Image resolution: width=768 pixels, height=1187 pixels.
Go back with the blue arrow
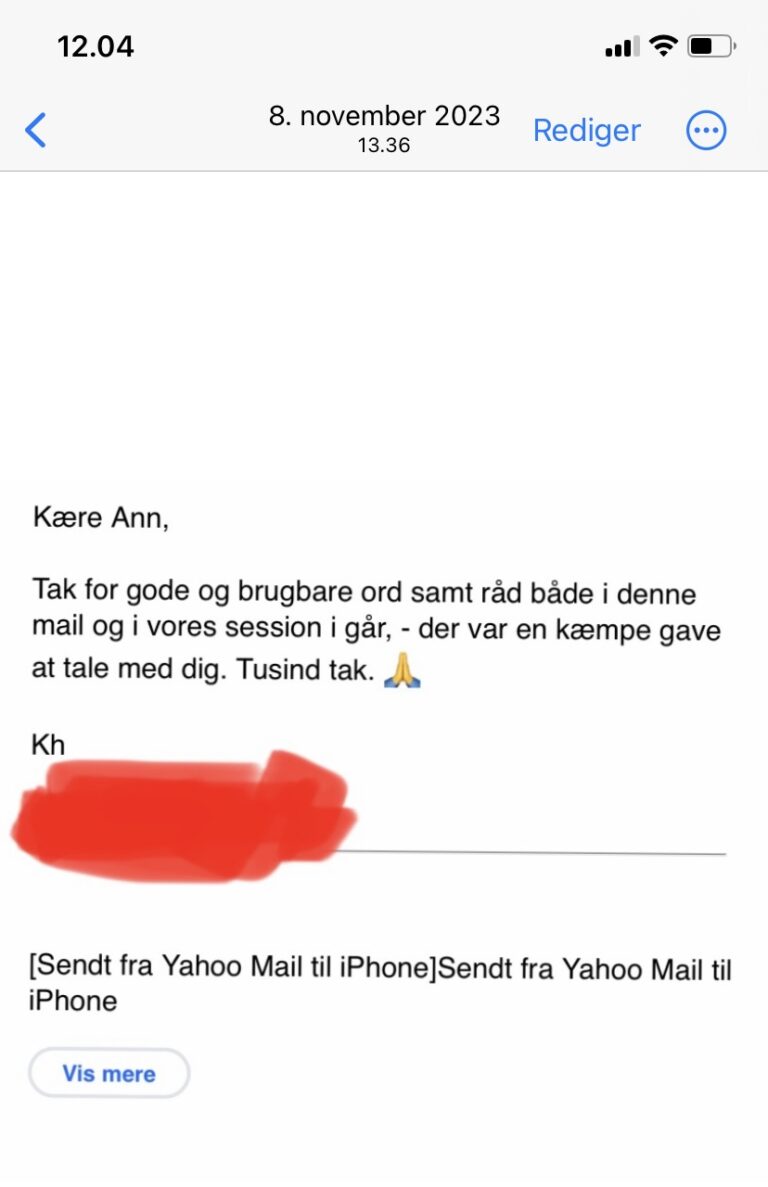(36, 130)
